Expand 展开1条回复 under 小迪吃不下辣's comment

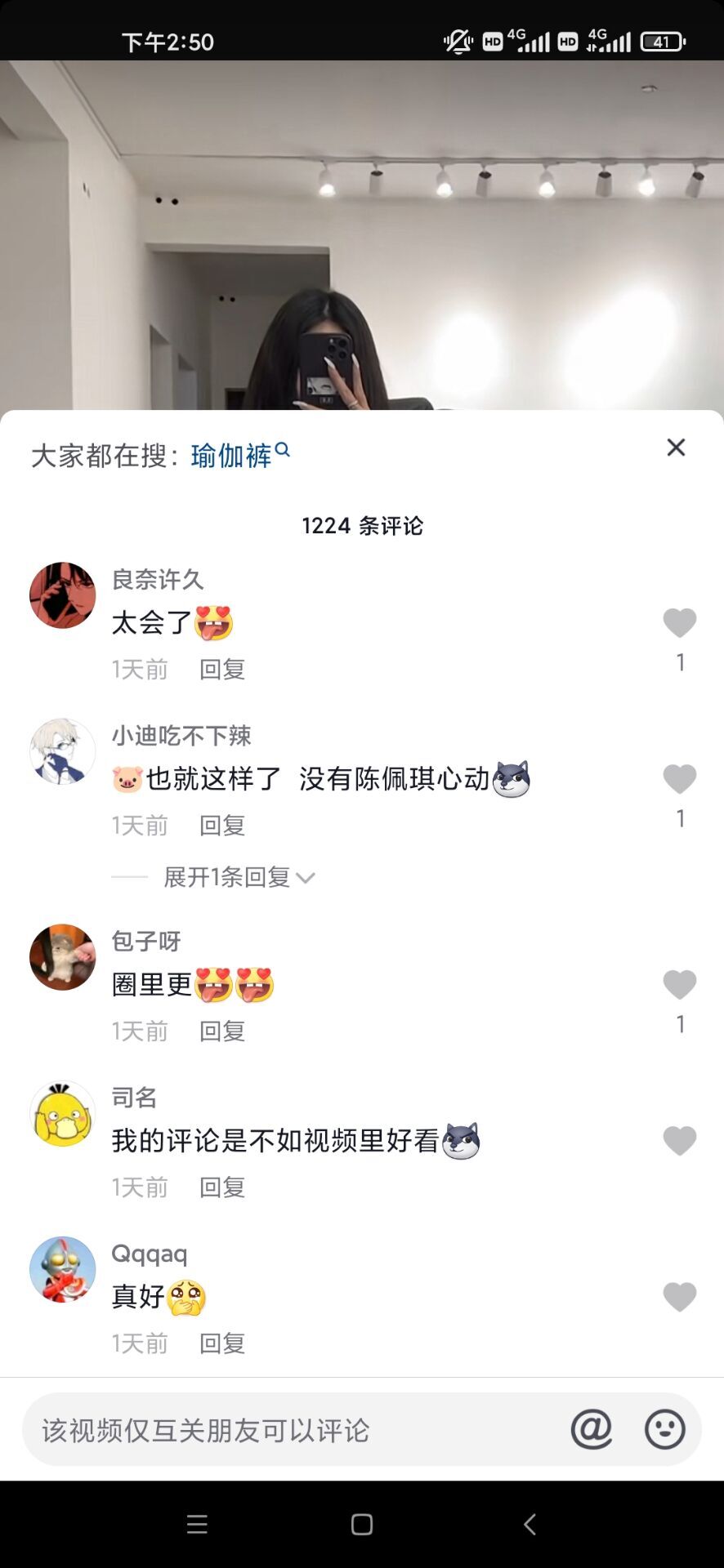click(x=239, y=878)
